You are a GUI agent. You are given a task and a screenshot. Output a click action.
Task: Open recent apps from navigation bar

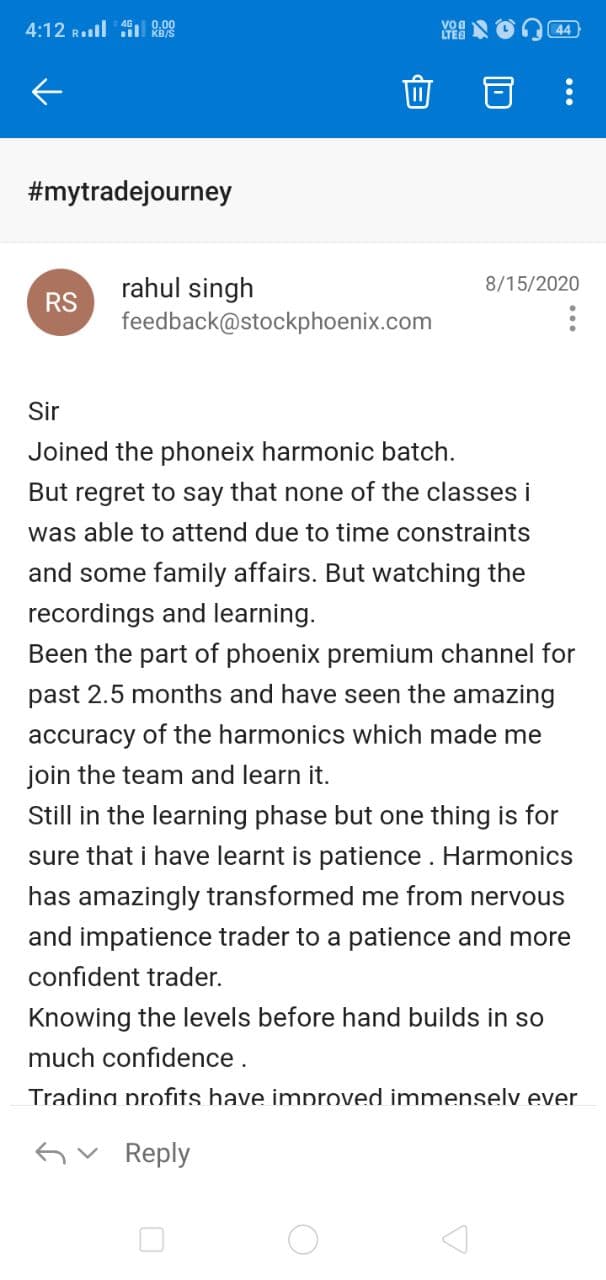pyautogui.click(x=152, y=1240)
